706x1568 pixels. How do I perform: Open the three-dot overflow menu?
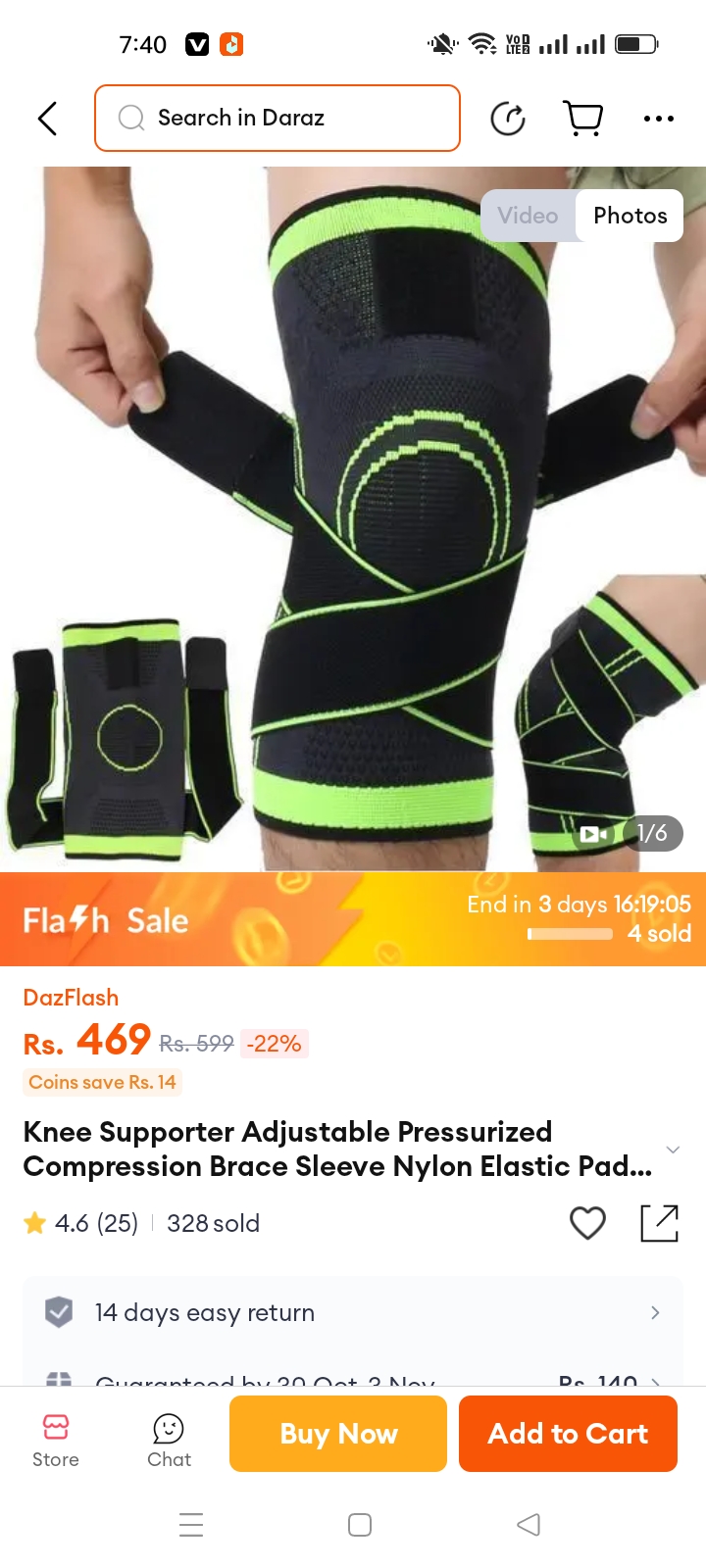(x=659, y=119)
